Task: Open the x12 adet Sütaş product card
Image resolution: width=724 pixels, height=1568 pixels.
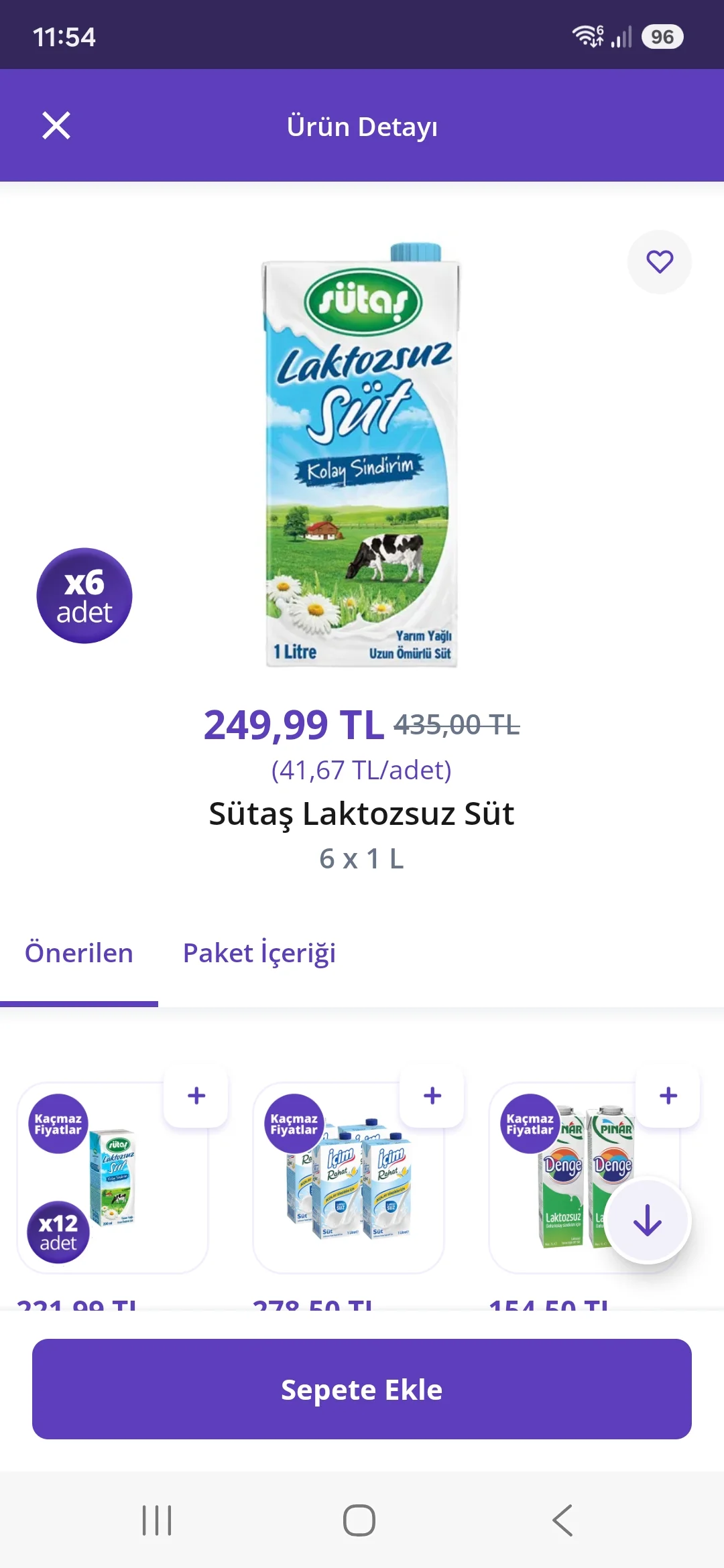Action: [113, 1178]
